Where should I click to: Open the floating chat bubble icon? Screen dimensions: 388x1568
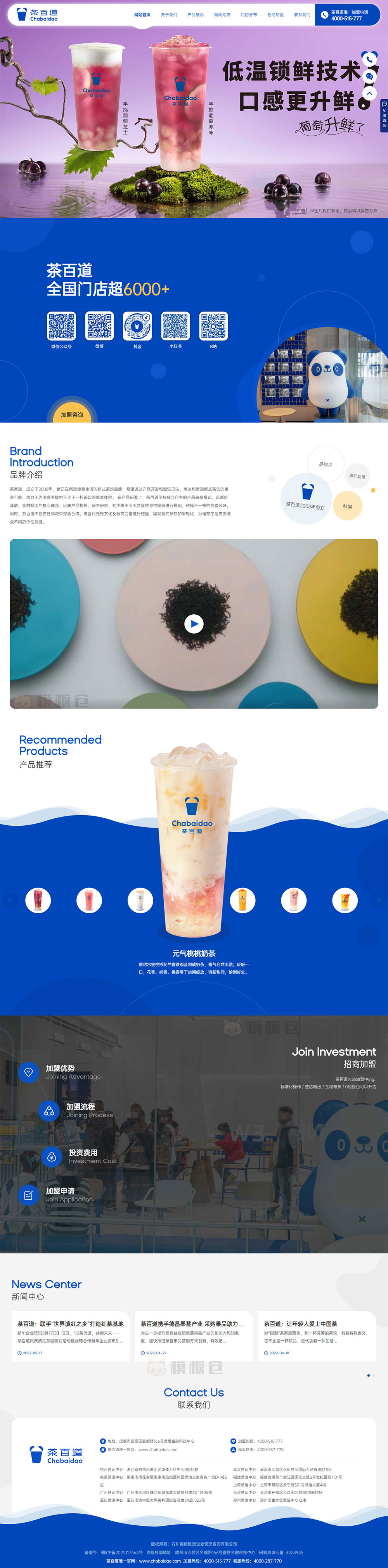click(x=369, y=76)
